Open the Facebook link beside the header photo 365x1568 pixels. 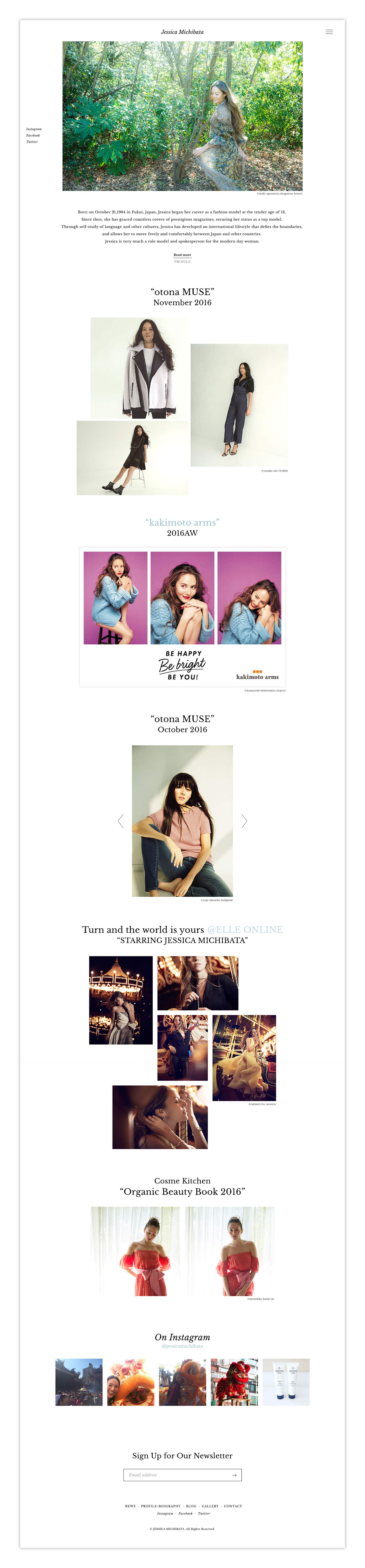(x=33, y=135)
